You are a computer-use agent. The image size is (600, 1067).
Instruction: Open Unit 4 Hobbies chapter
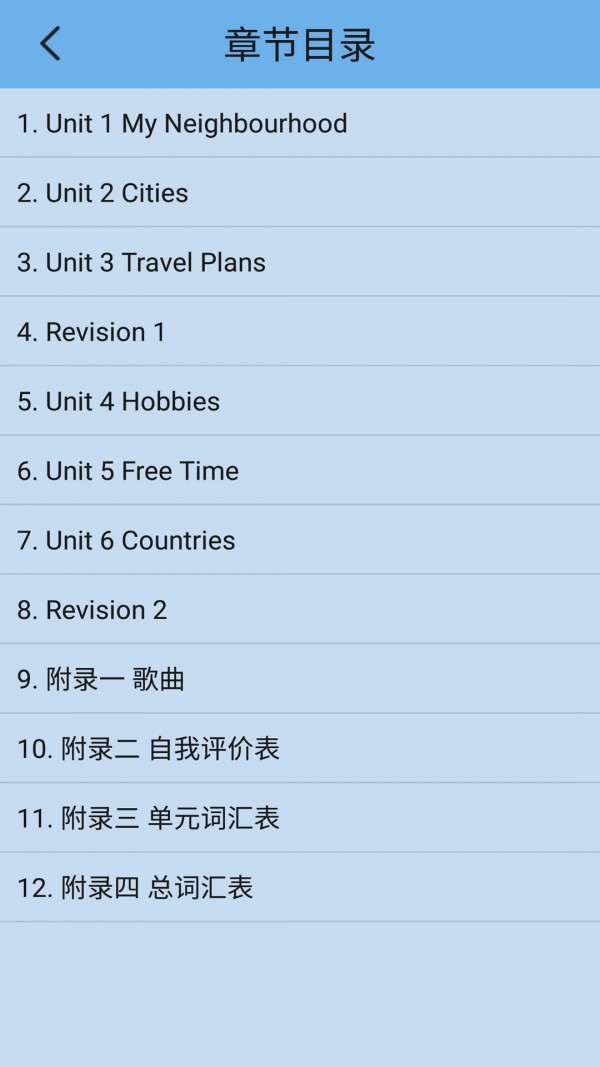[118, 402]
